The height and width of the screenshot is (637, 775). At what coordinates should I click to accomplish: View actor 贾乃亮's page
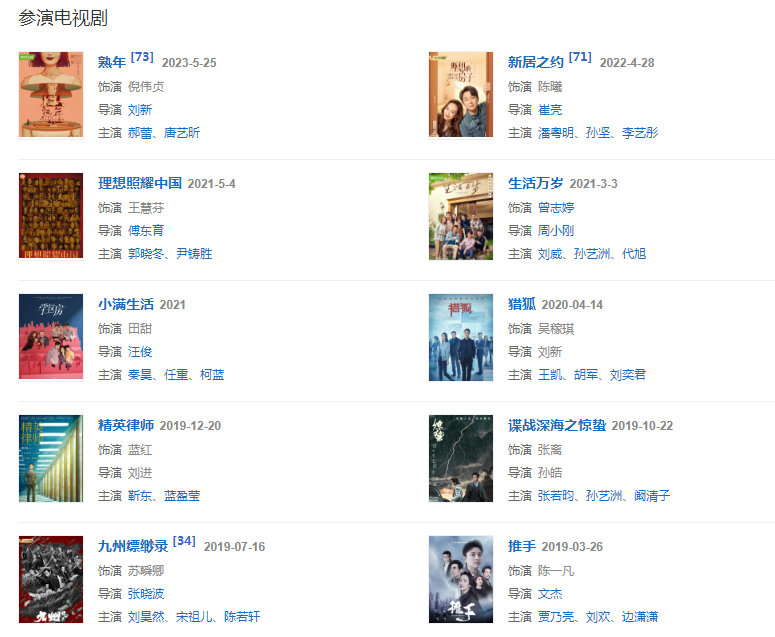(557, 617)
